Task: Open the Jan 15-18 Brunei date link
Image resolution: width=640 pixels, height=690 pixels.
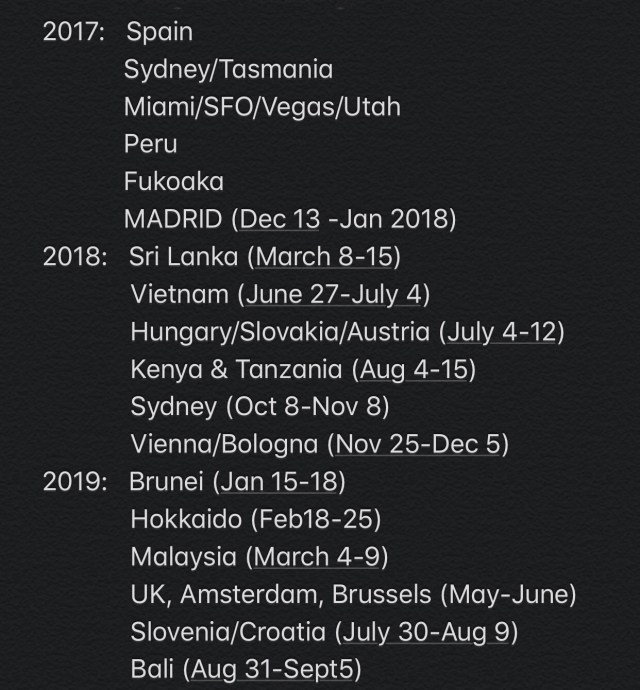Action: (x=278, y=482)
